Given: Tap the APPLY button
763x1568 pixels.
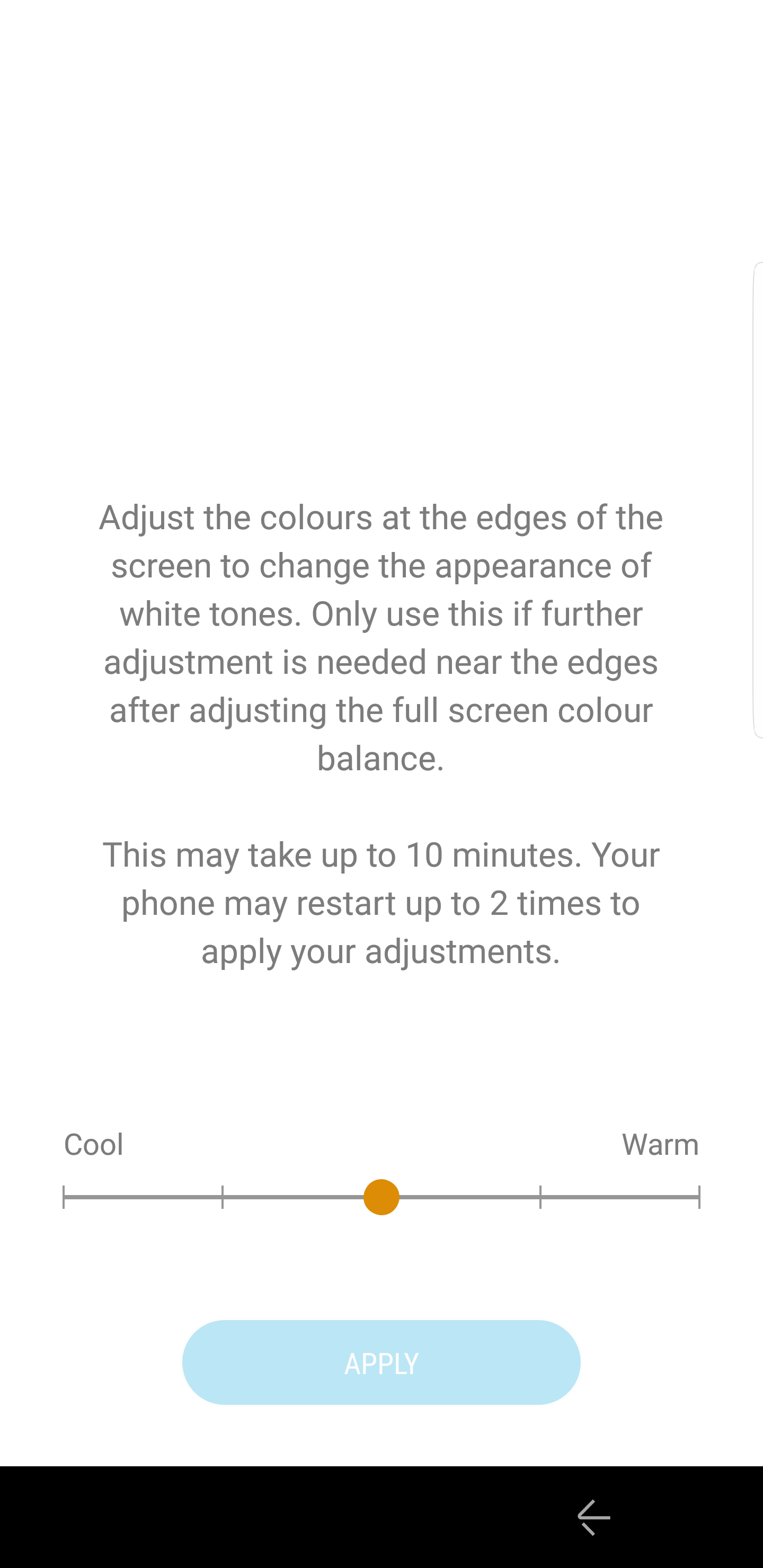Looking at the screenshot, I should tap(381, 1362).
